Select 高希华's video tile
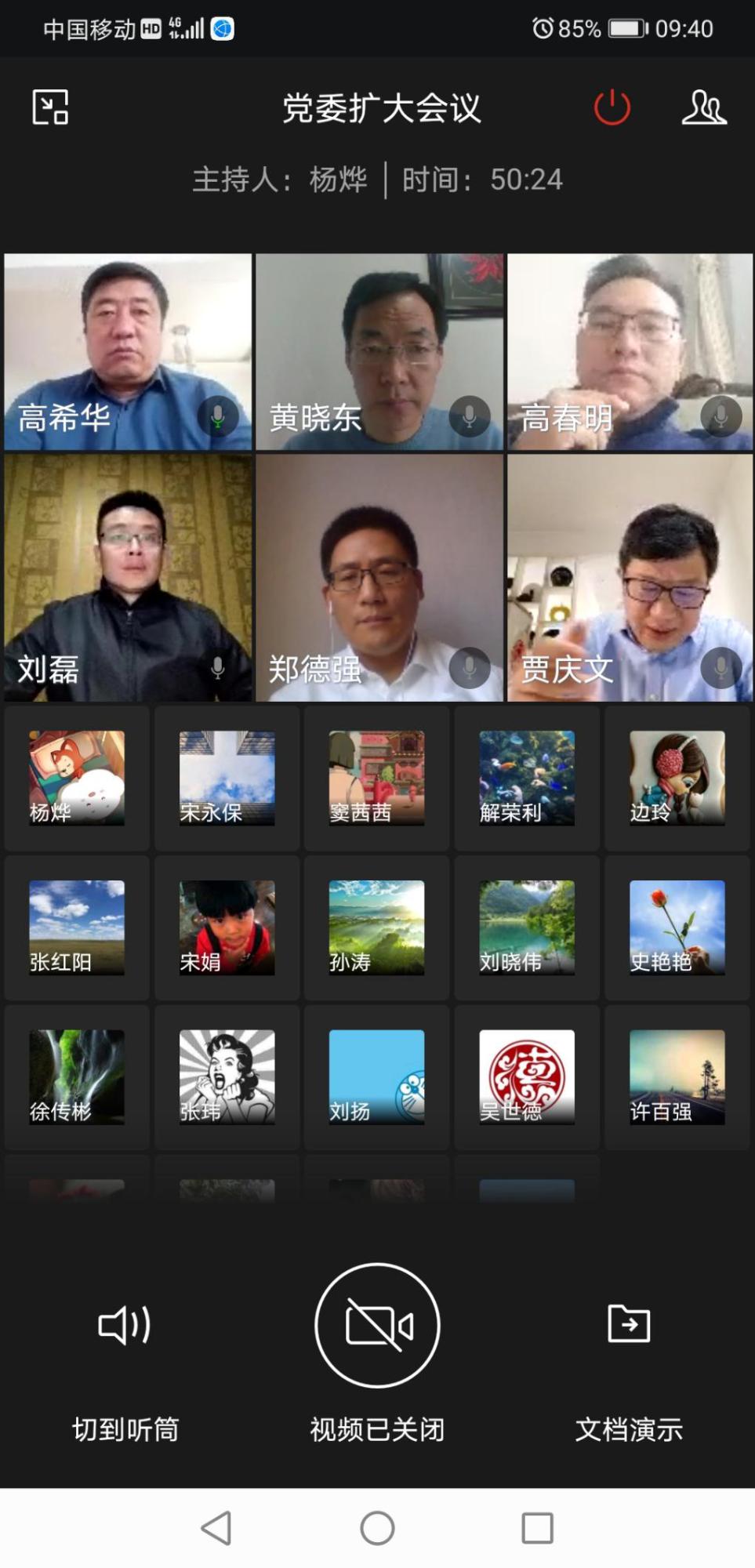 [x=128, y=351]
